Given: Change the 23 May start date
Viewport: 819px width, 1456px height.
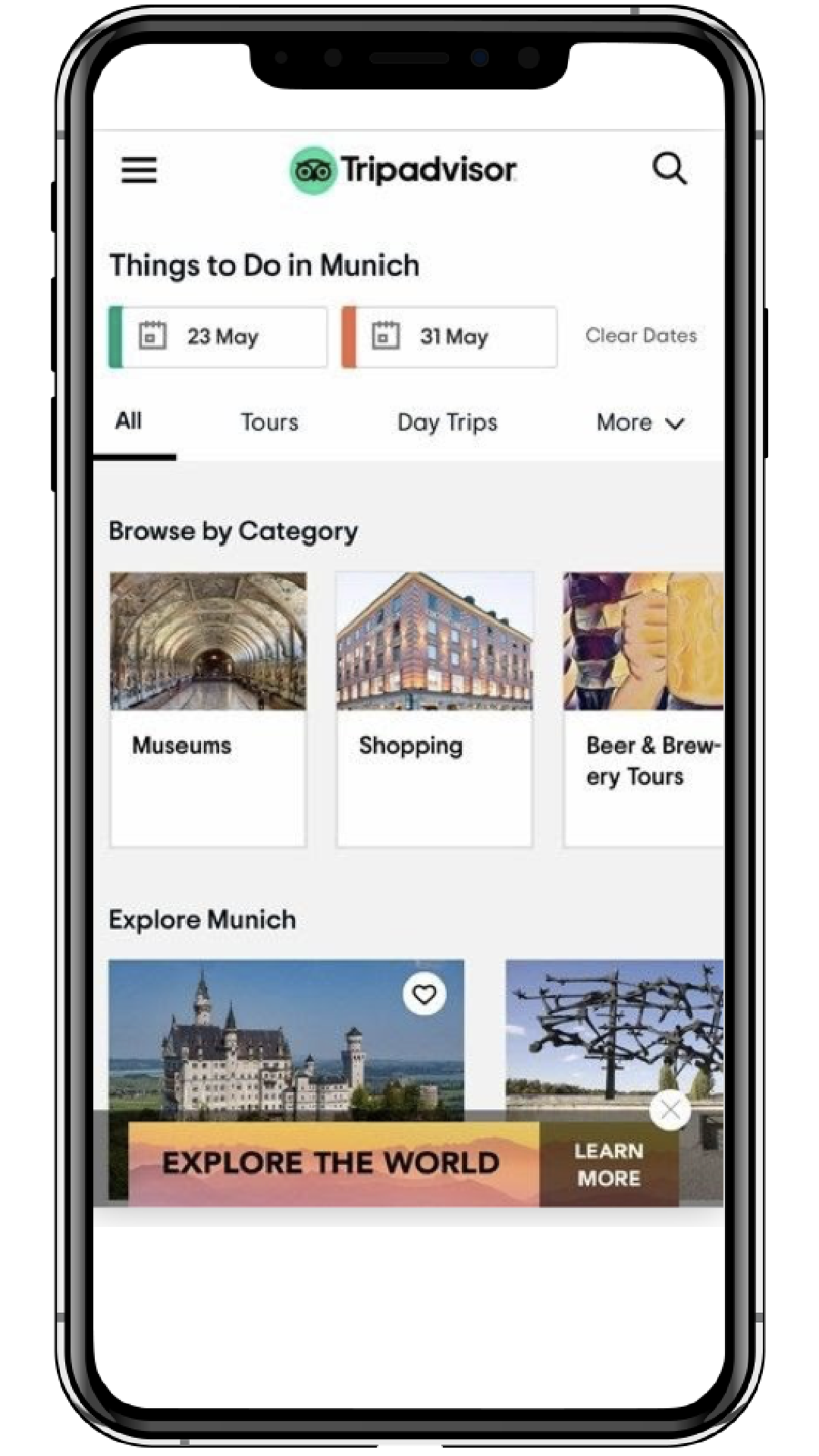Looking at the screenshot, I should (x=219, y=337).
